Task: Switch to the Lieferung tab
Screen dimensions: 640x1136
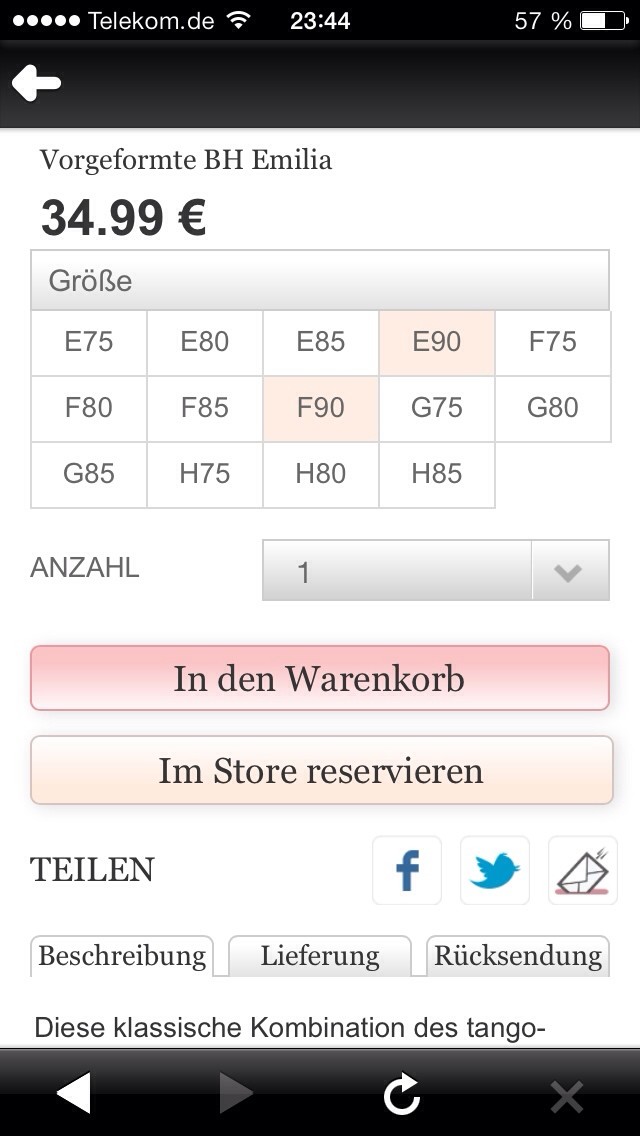Action: point(320,956)
